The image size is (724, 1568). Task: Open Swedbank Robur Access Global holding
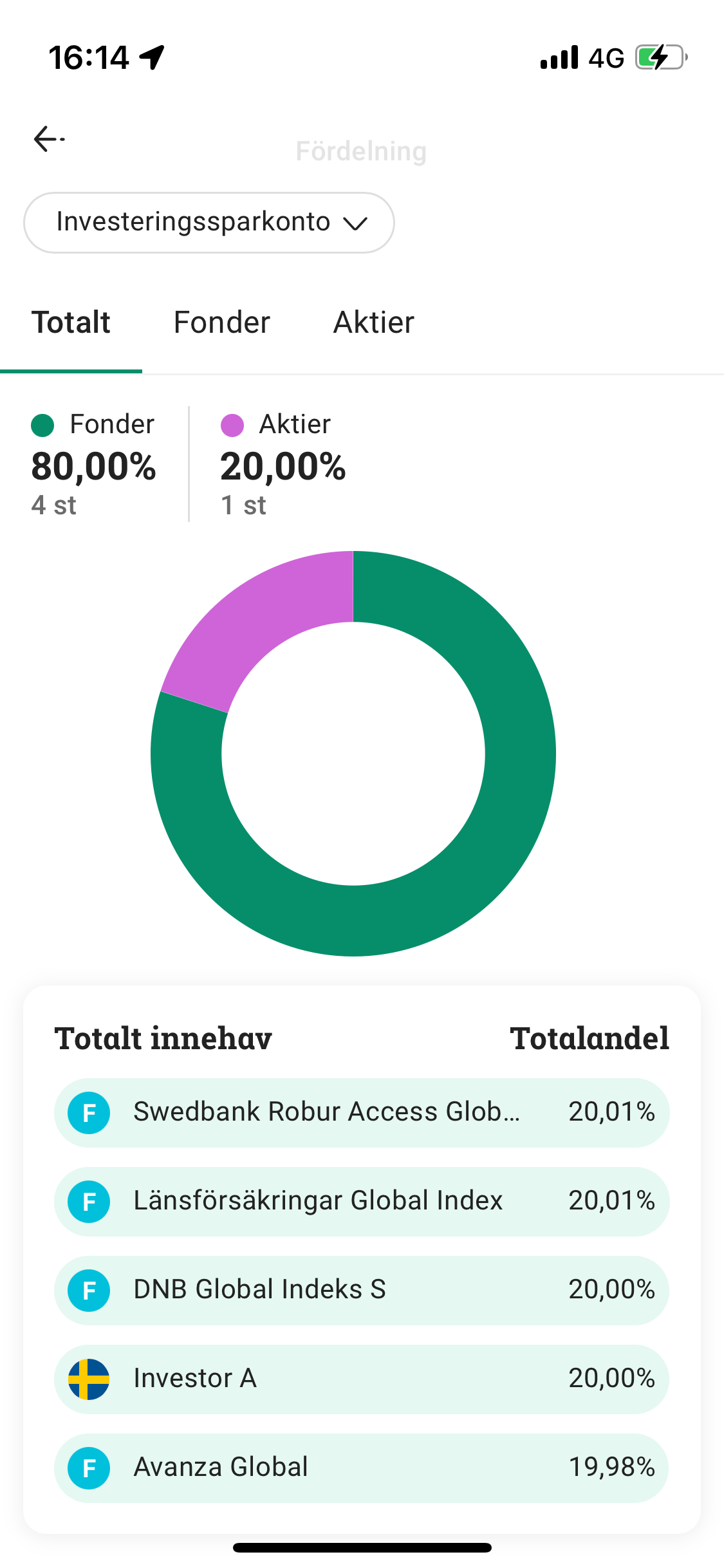tap(362, 1113)
